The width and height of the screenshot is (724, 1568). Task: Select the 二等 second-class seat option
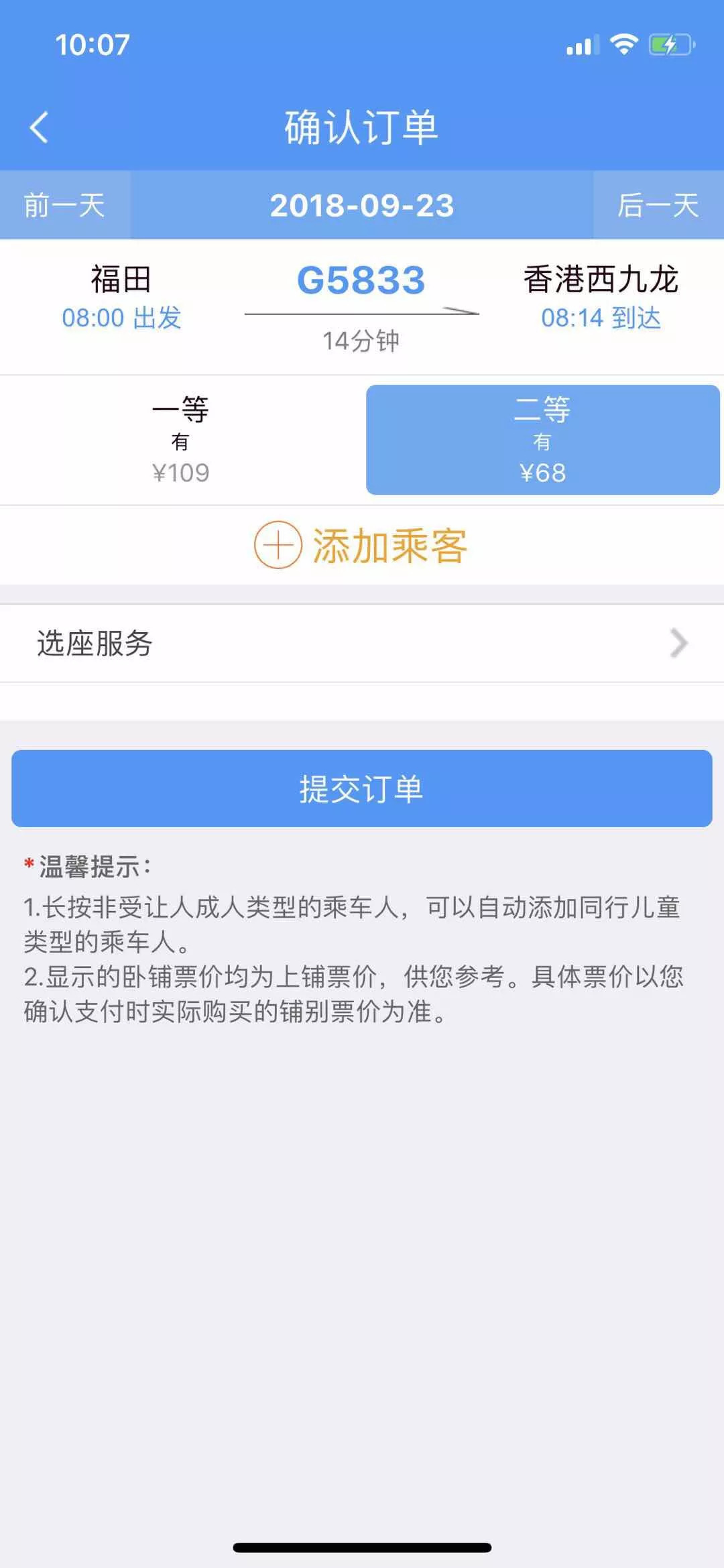coord(543,439)
